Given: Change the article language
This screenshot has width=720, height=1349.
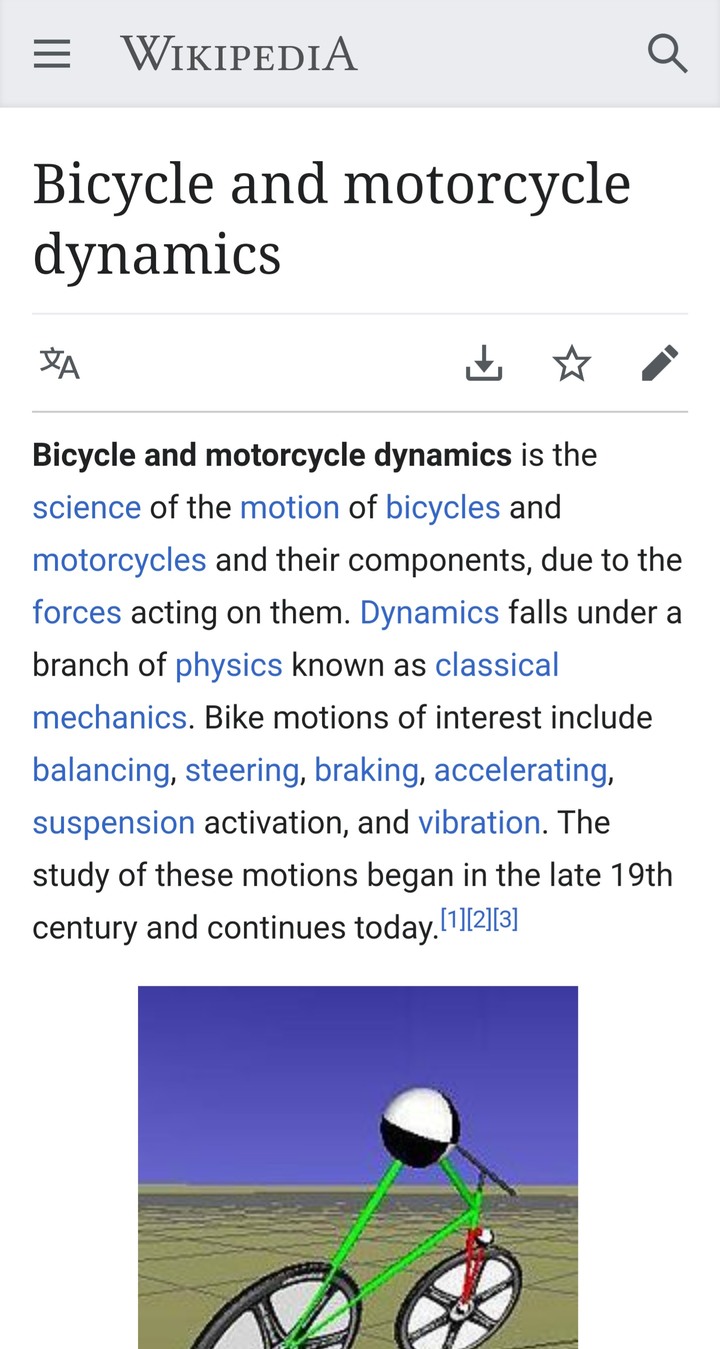Looking at the screenshot, I should 60,363.
